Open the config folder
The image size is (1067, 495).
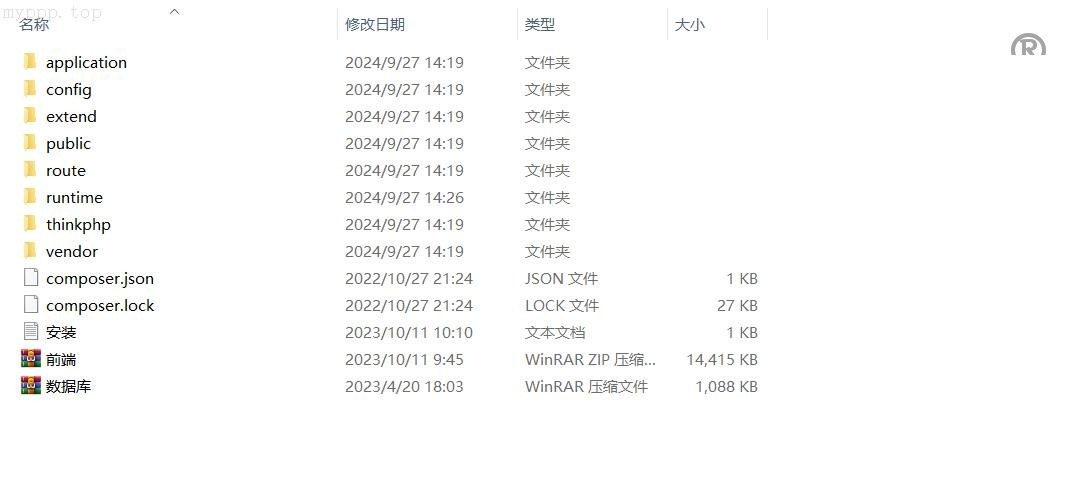(68, 89)
